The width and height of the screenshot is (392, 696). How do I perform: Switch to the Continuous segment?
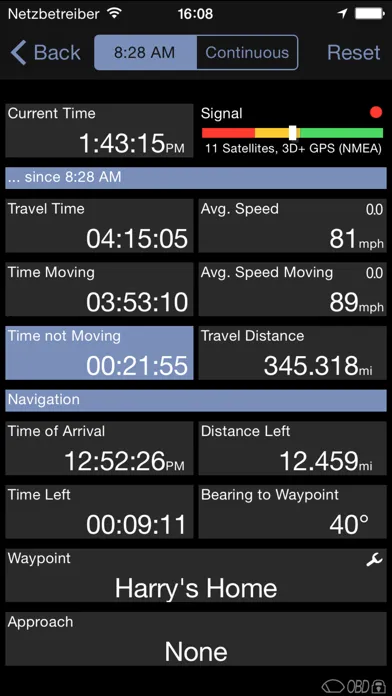click(247, 53)
